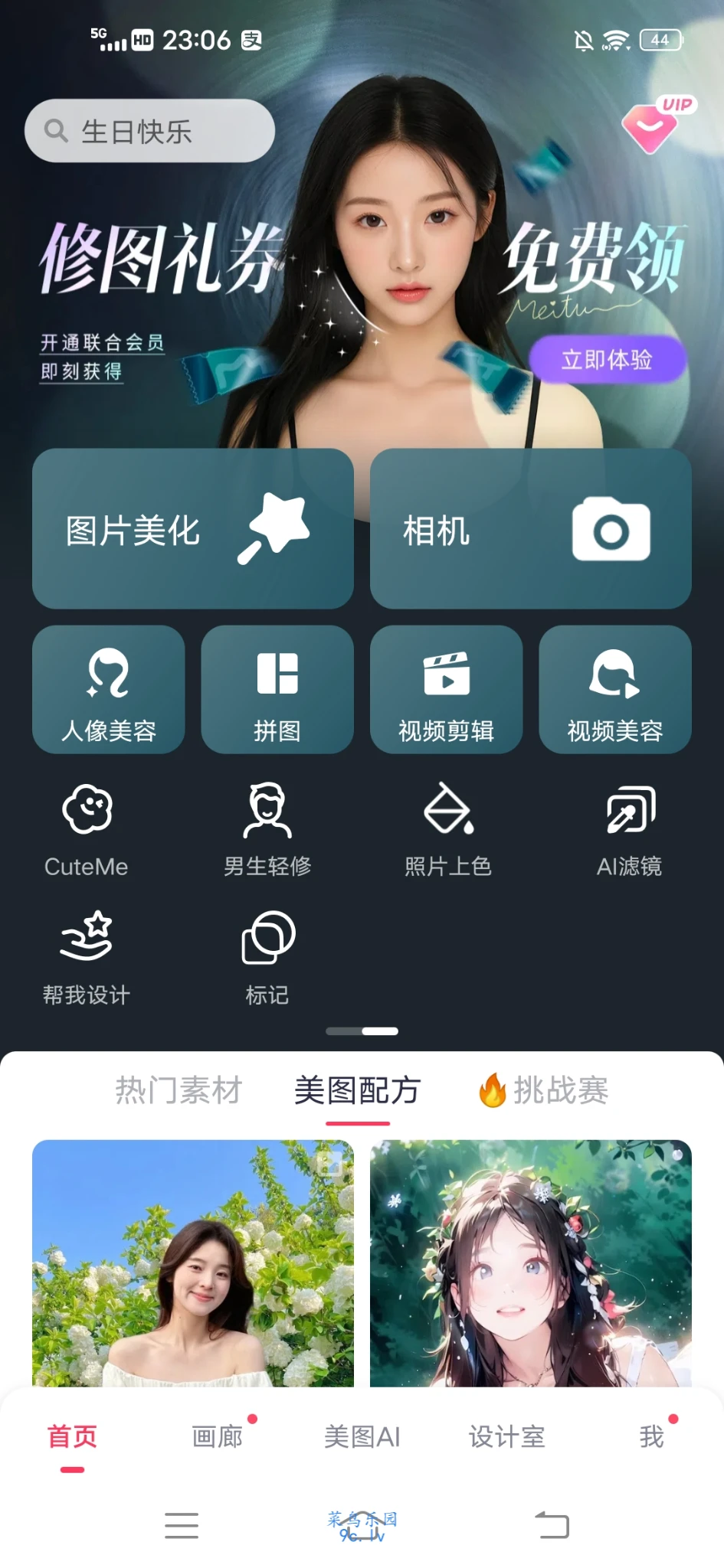
Task: Open 图片美化 photo editing
Action: [192, 529]
